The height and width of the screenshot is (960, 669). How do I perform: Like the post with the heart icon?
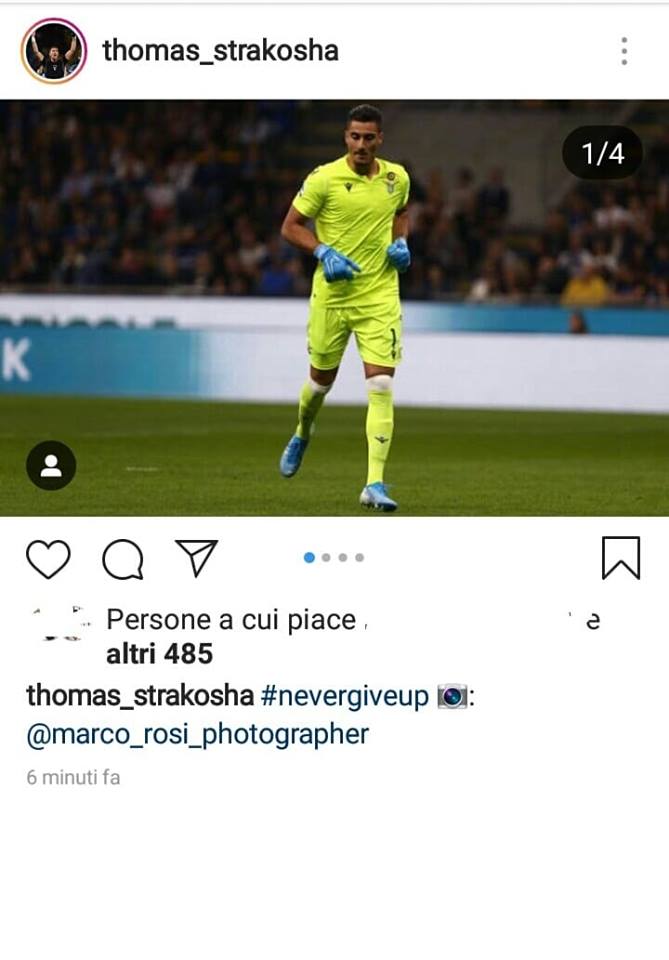click(x=48, y=559)
